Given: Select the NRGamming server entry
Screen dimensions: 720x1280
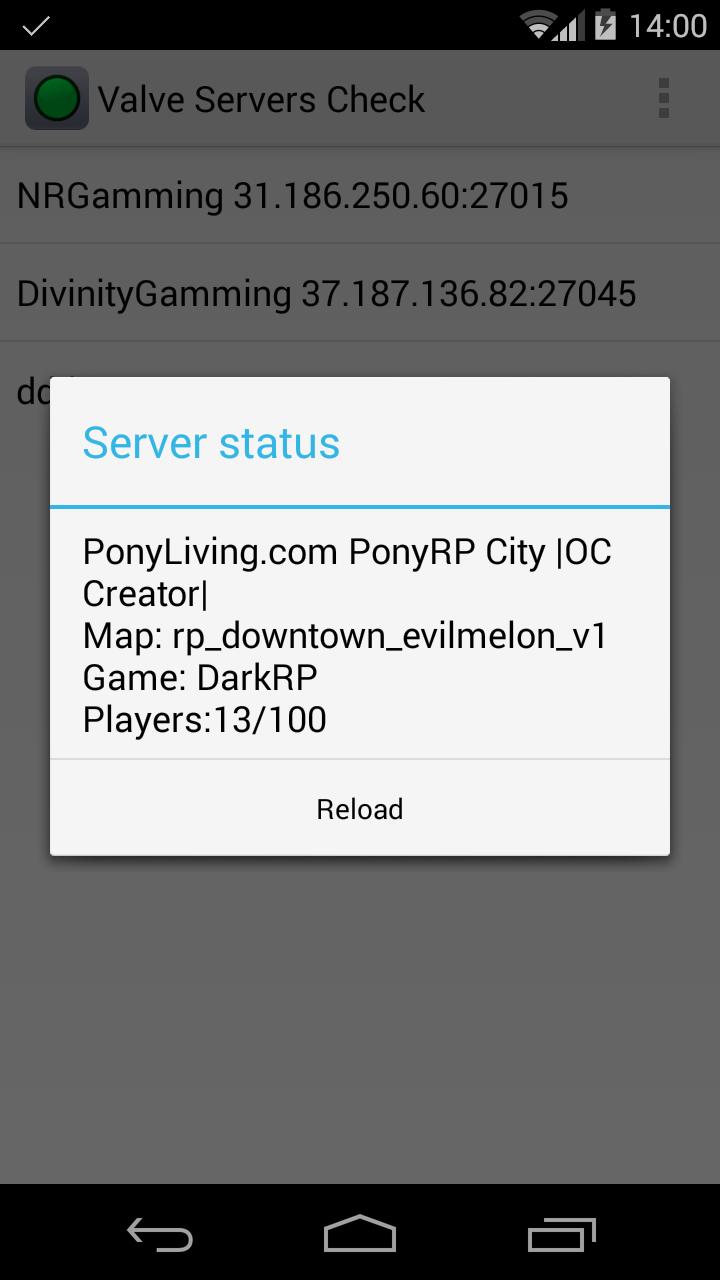Looking at the screenshot, I should [x=292, y=195].
